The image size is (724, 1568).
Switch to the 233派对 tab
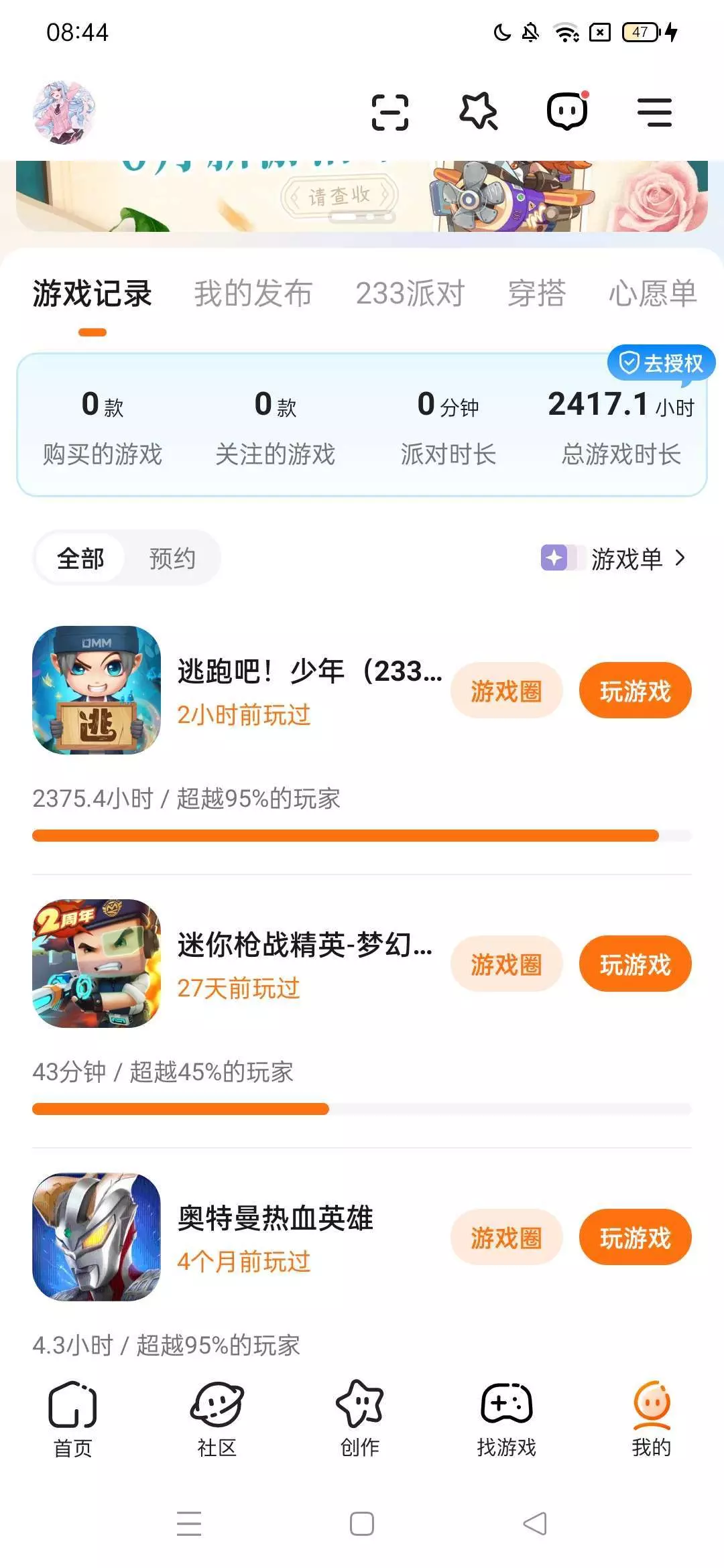410,293
